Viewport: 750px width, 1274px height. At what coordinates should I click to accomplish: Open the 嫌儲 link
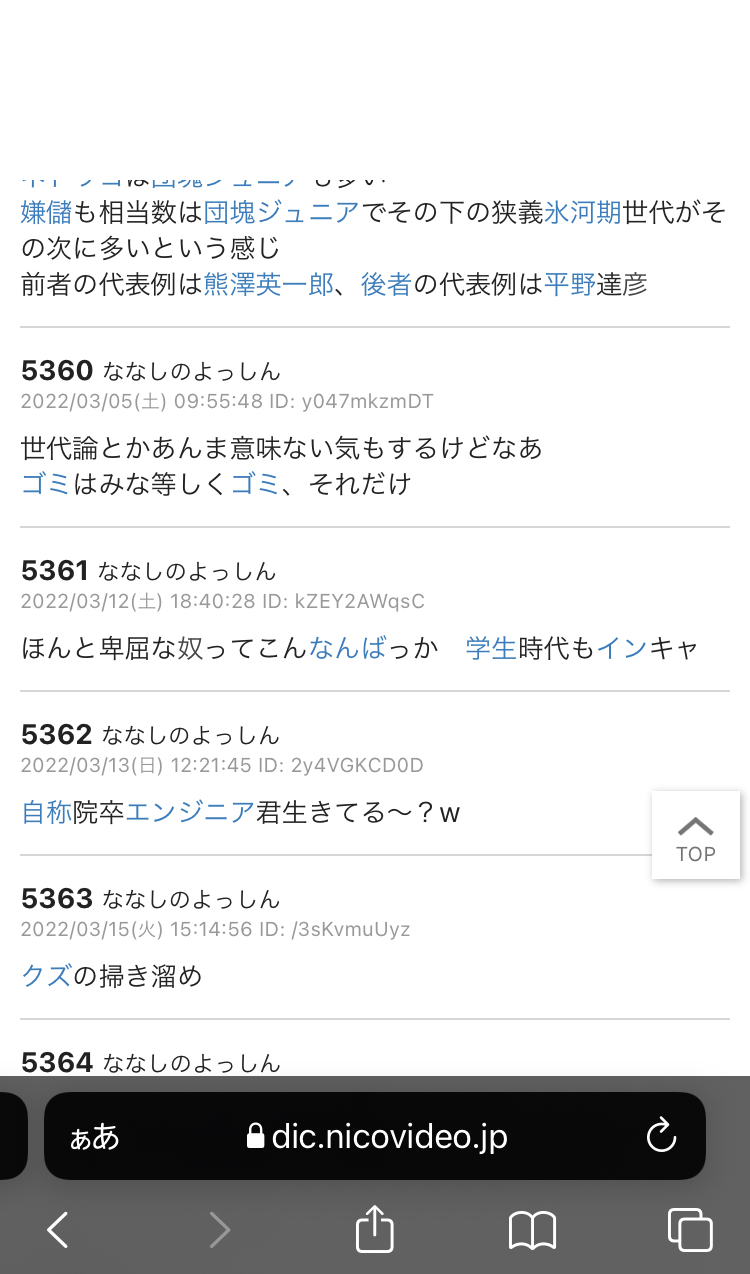[x=46, y=212]
